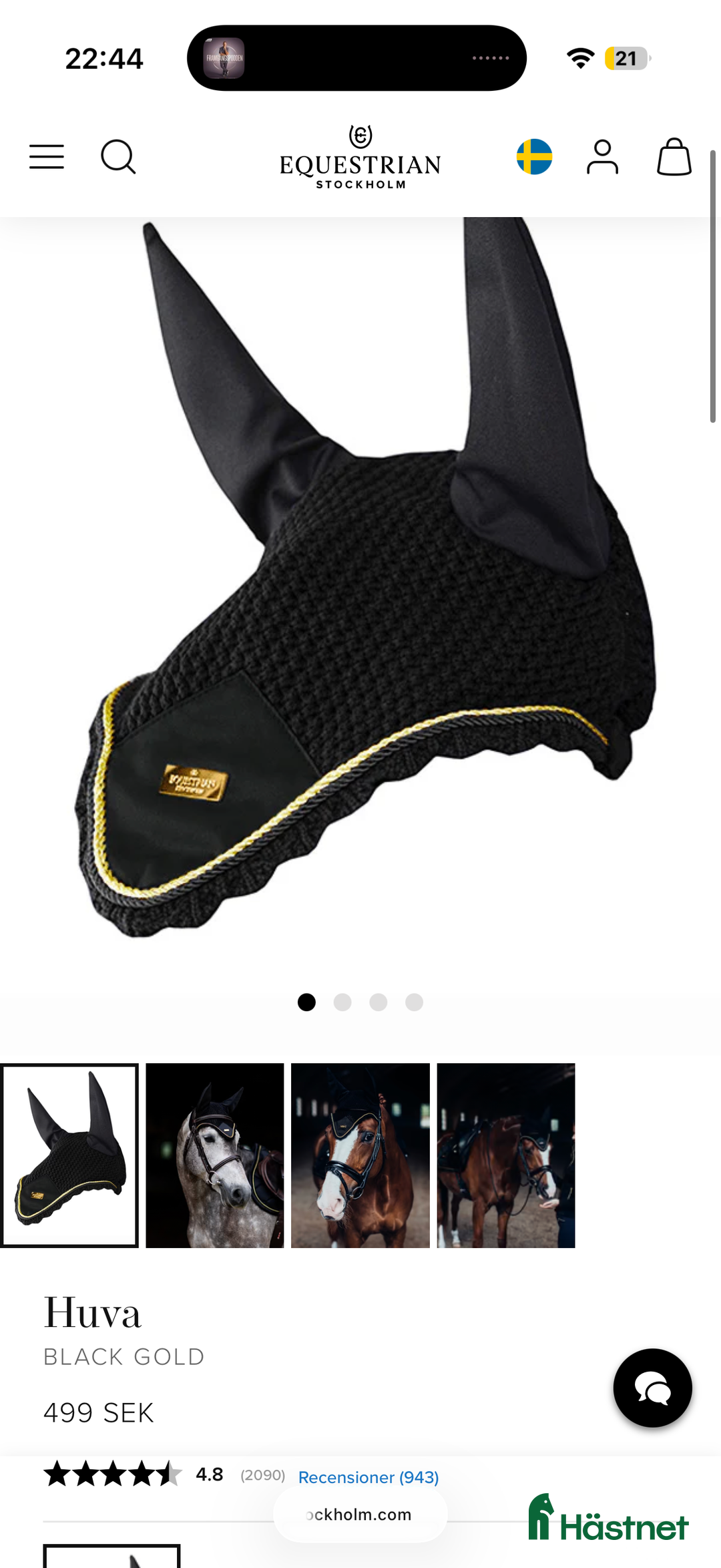Go to Equestrian Stockholm home logo

[x=360, y=158]
